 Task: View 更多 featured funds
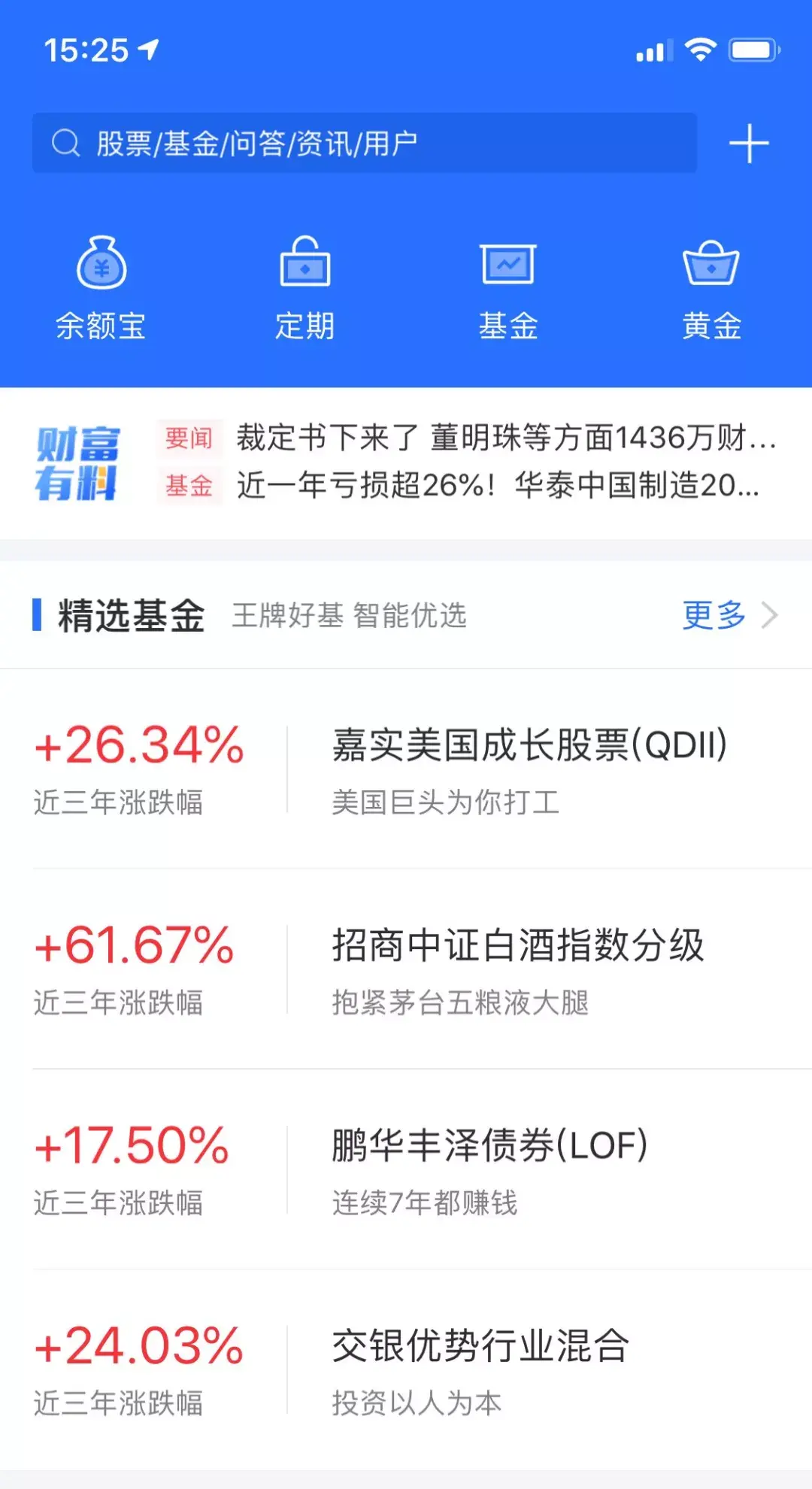(728, 615)
